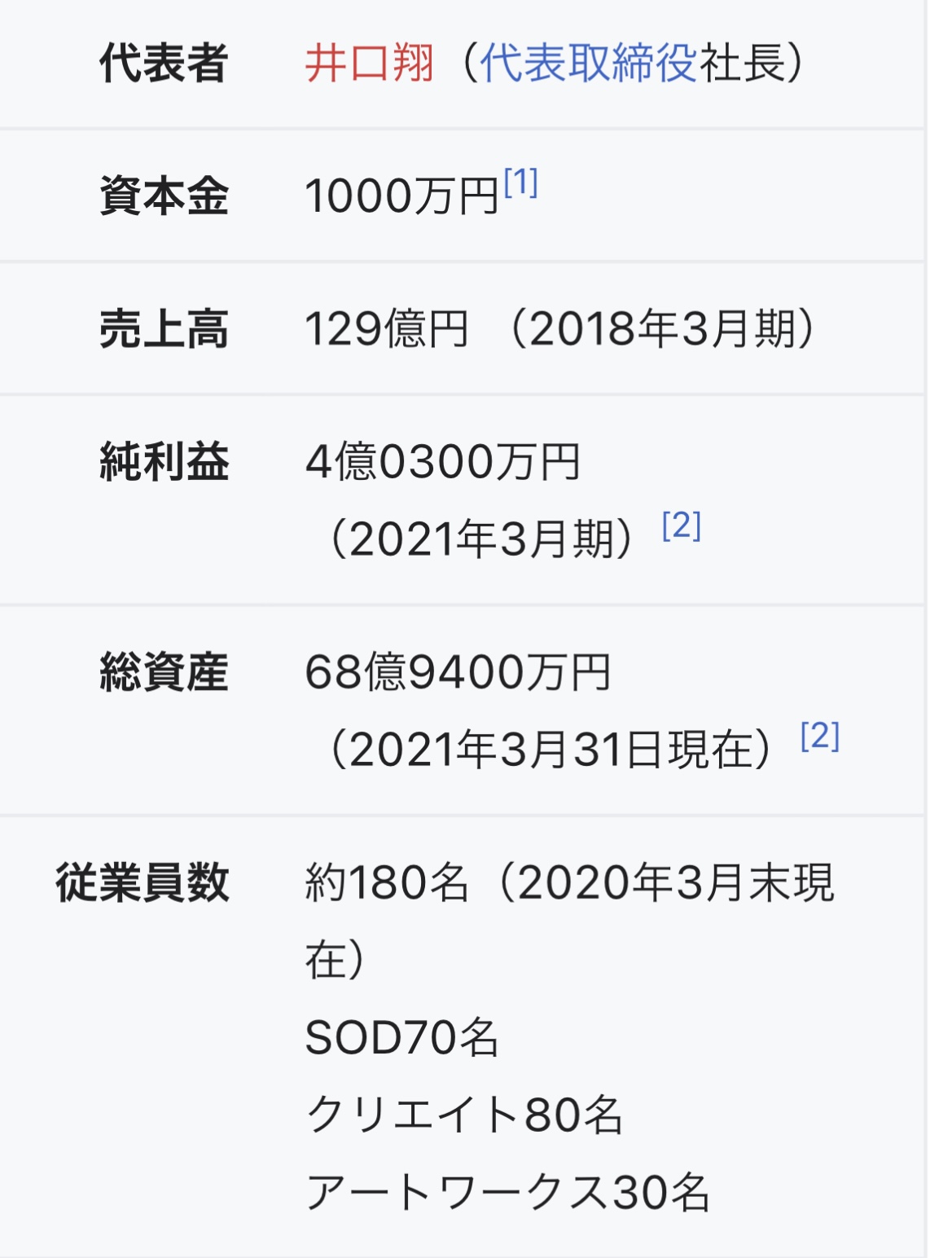The width and height of the screenshot is (952, 1258).
Task: Open citation [1] beside 1000万円
Action: 520,183
